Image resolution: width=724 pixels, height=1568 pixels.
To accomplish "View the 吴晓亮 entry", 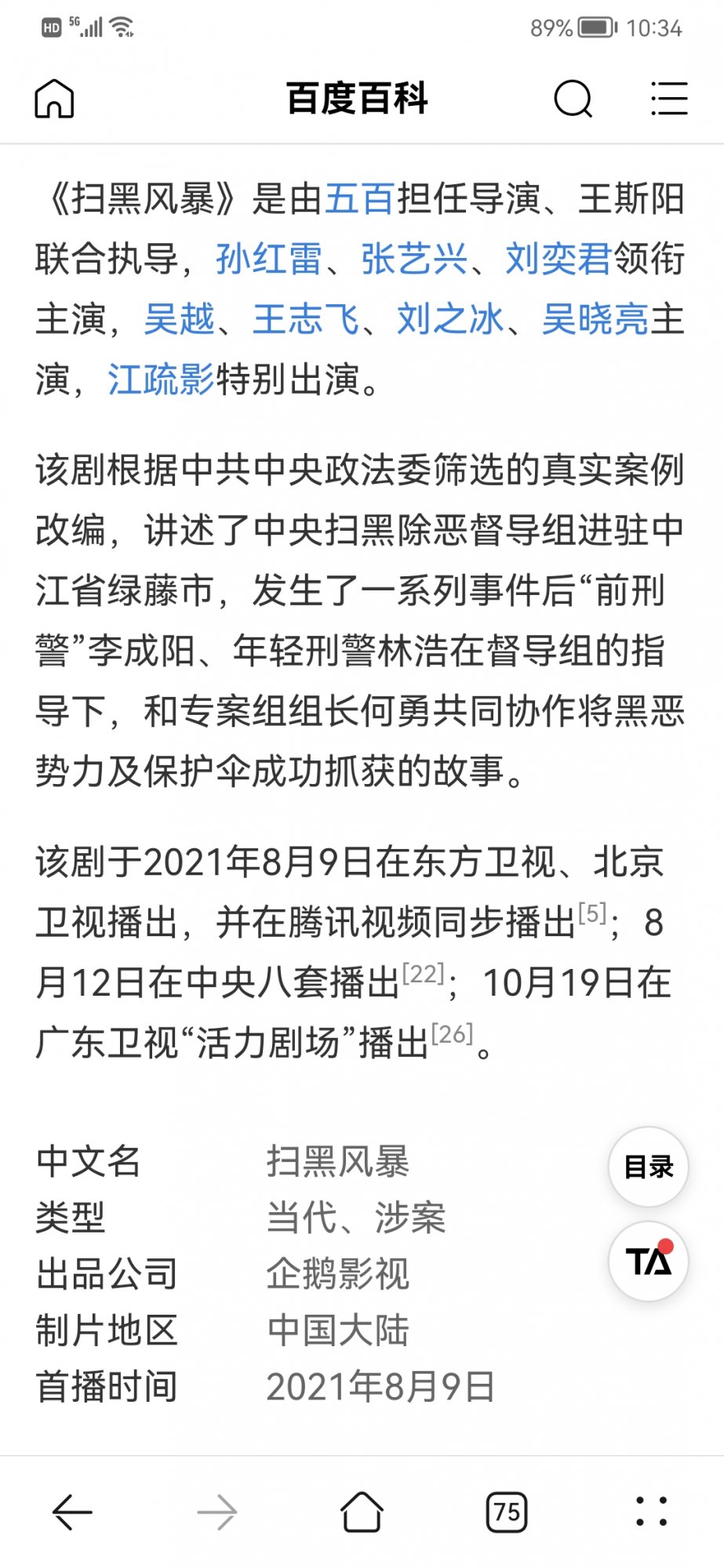I will (x=595, y=320).
